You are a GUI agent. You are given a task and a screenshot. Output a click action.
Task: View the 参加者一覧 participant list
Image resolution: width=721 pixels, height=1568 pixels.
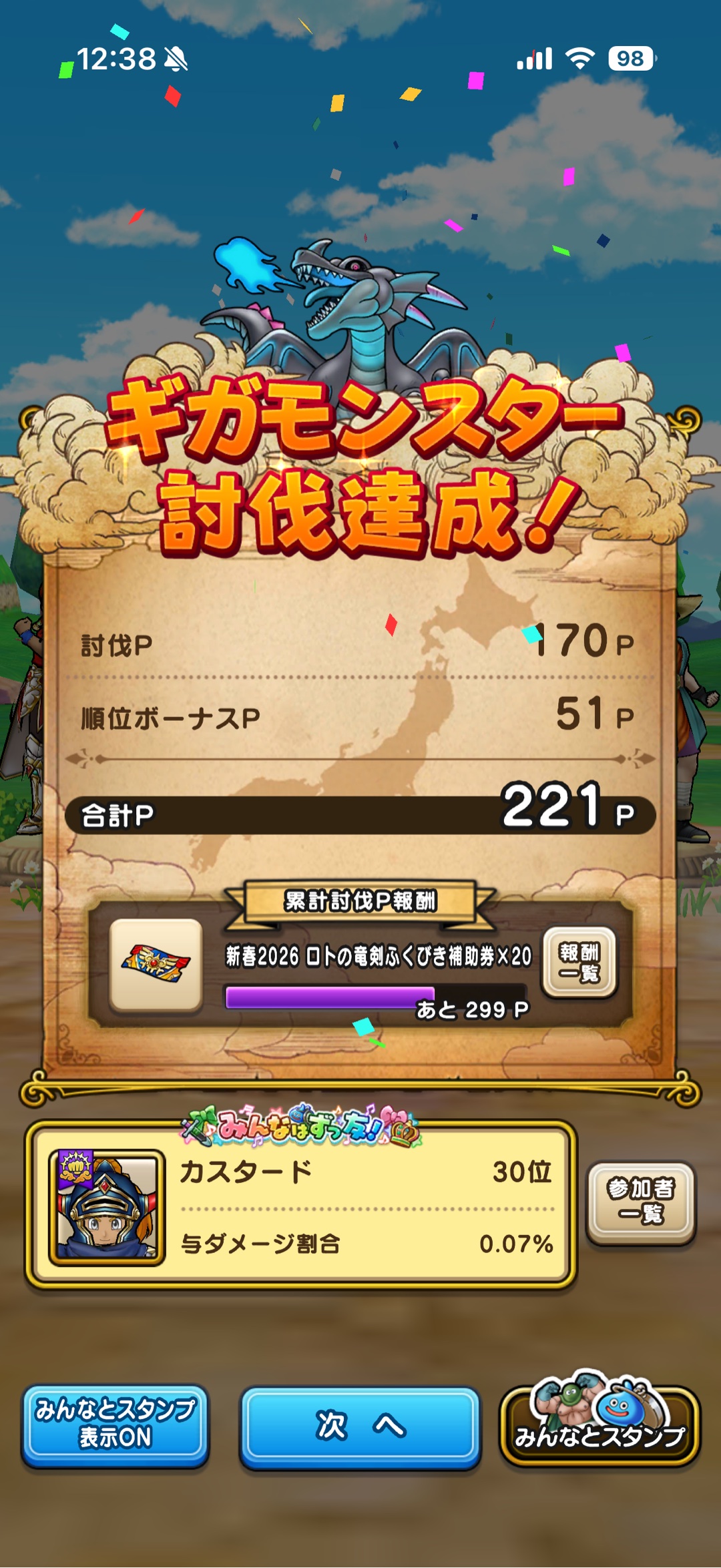click(640, 1203)
